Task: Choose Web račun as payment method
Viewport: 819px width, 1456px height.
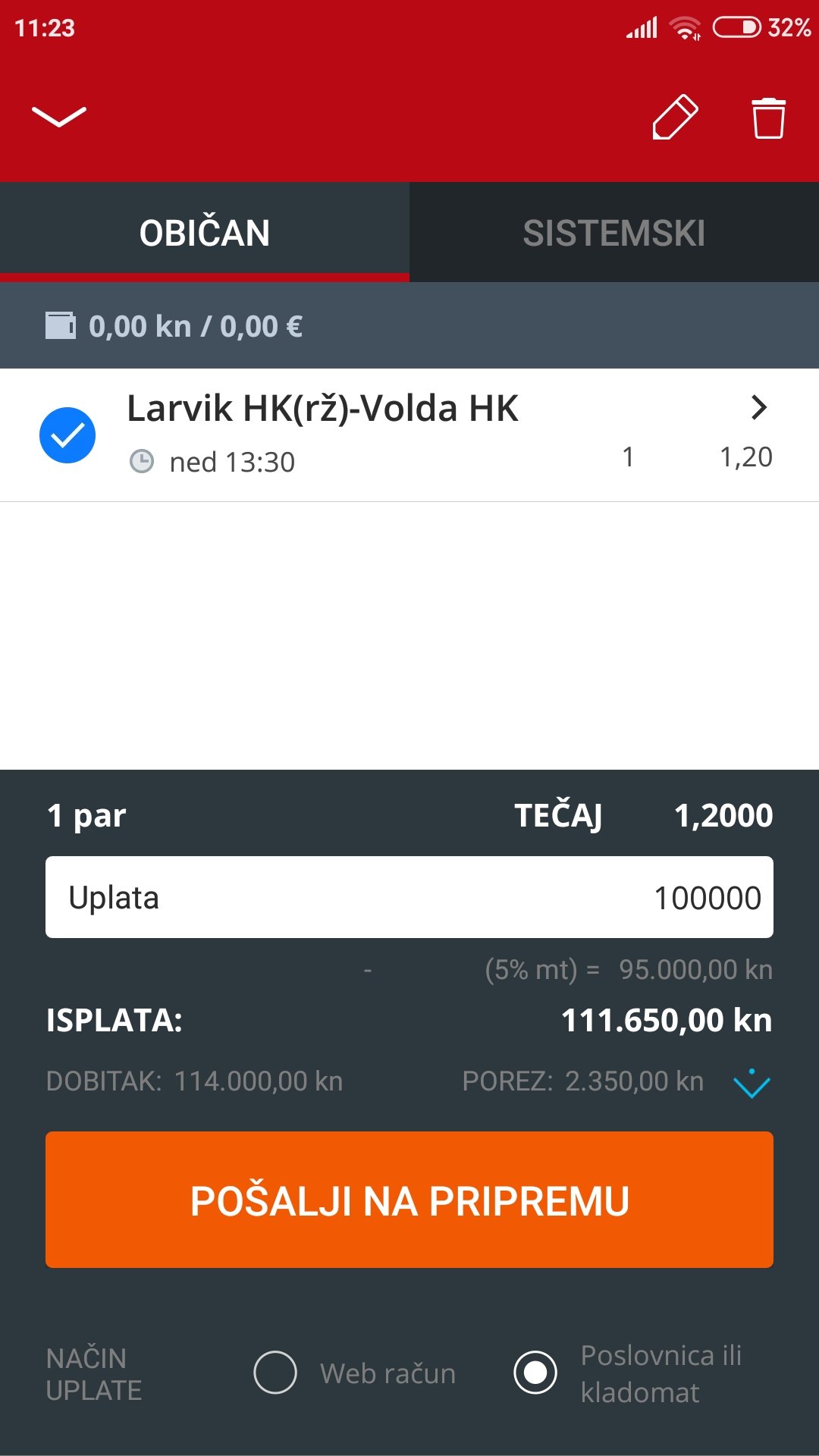Action: (x=275, y=1373)
